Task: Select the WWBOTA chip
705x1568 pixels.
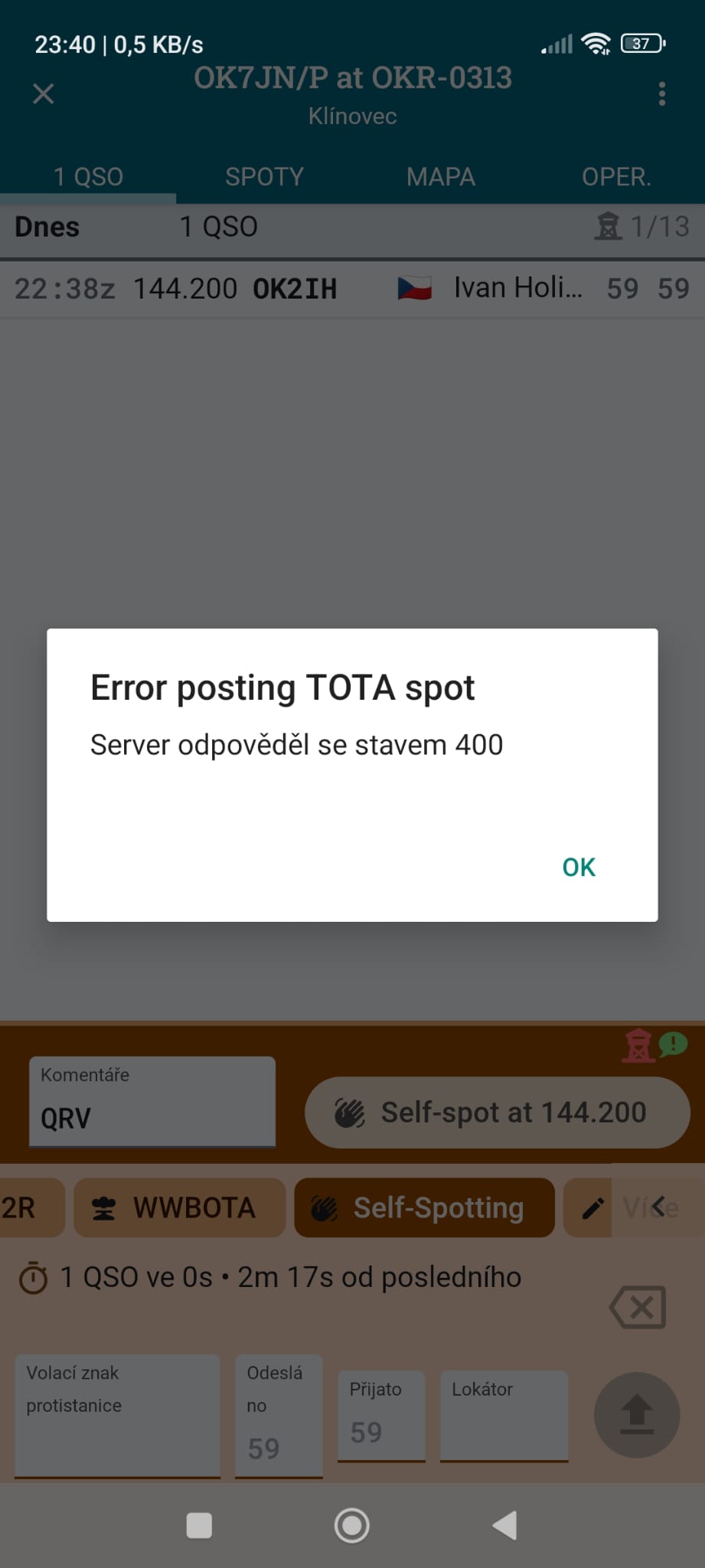Action: coord(180,1207)
